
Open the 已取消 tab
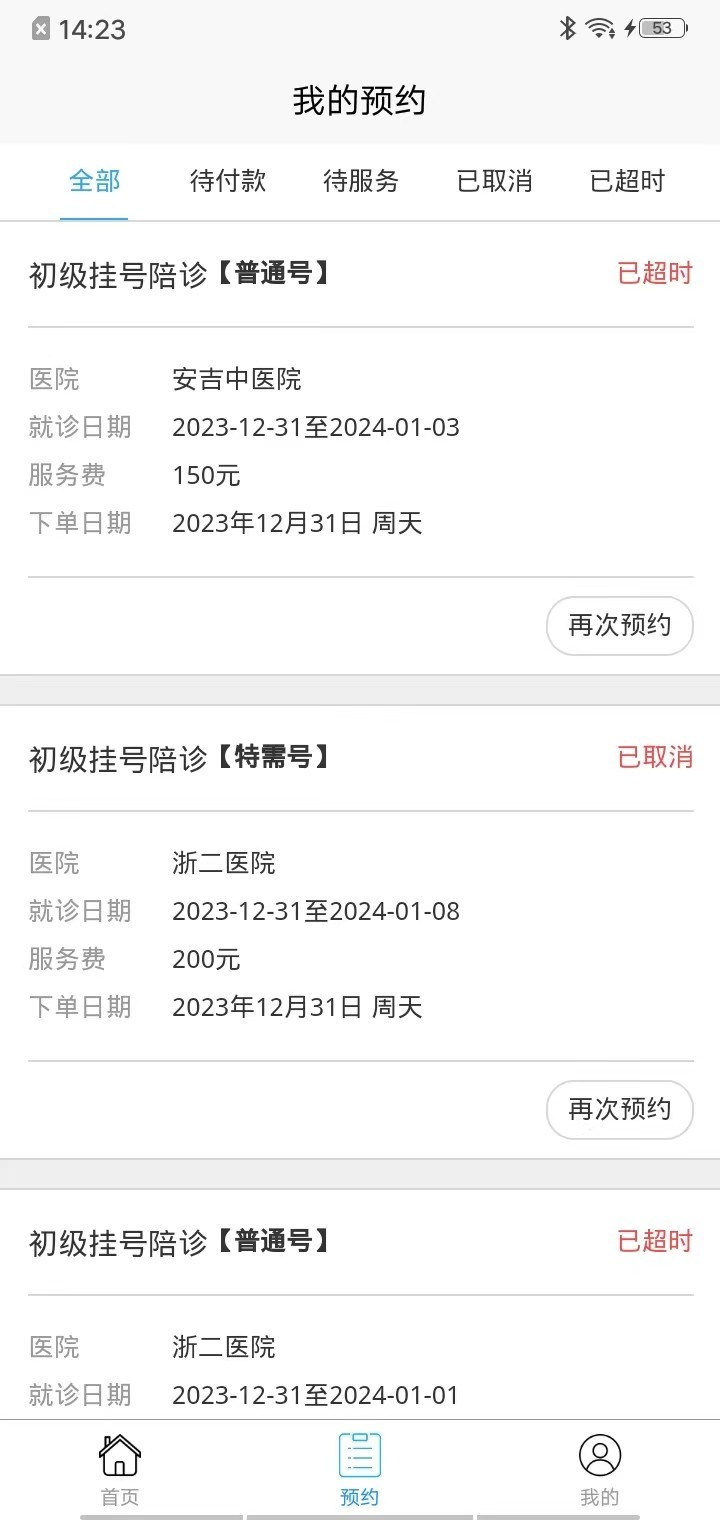[x=494, y=181]
